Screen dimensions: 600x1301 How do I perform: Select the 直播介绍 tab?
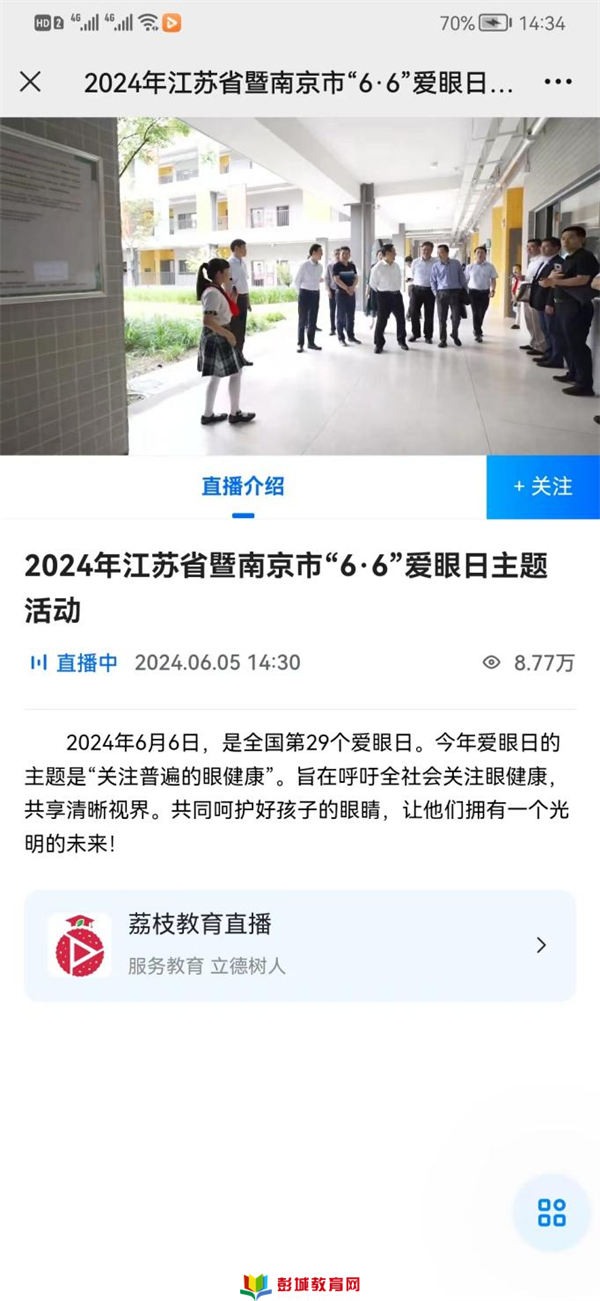coord(243,487)
